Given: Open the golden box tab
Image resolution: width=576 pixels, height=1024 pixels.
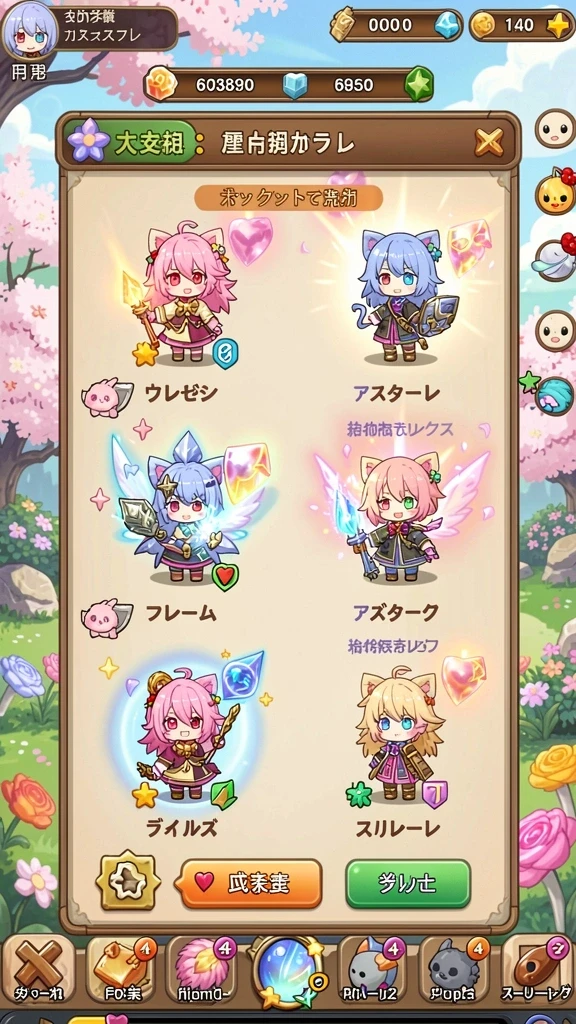Looking at the screenshot, I should point(123,967).
